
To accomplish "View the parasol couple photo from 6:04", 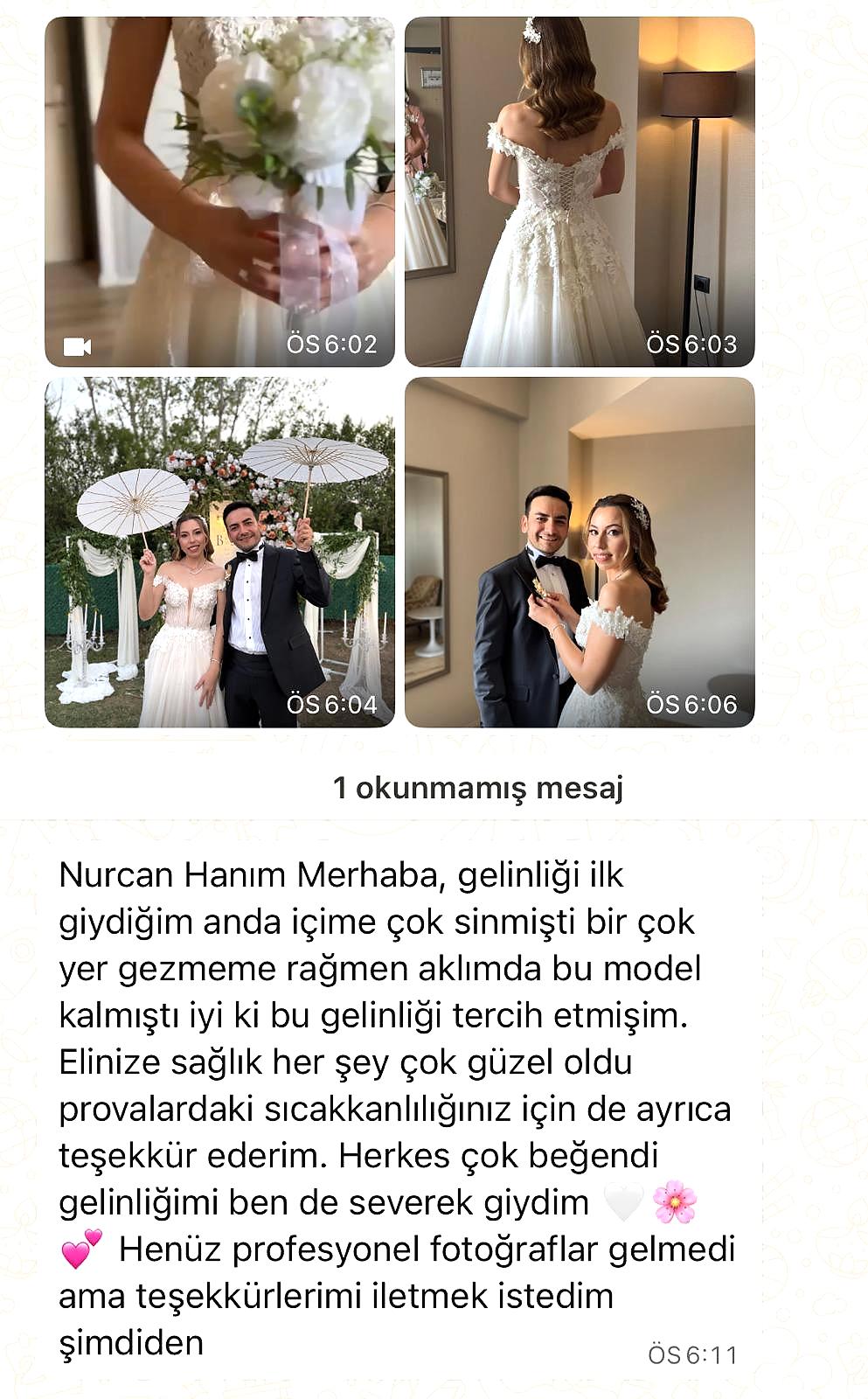I will tap(219, 552).
